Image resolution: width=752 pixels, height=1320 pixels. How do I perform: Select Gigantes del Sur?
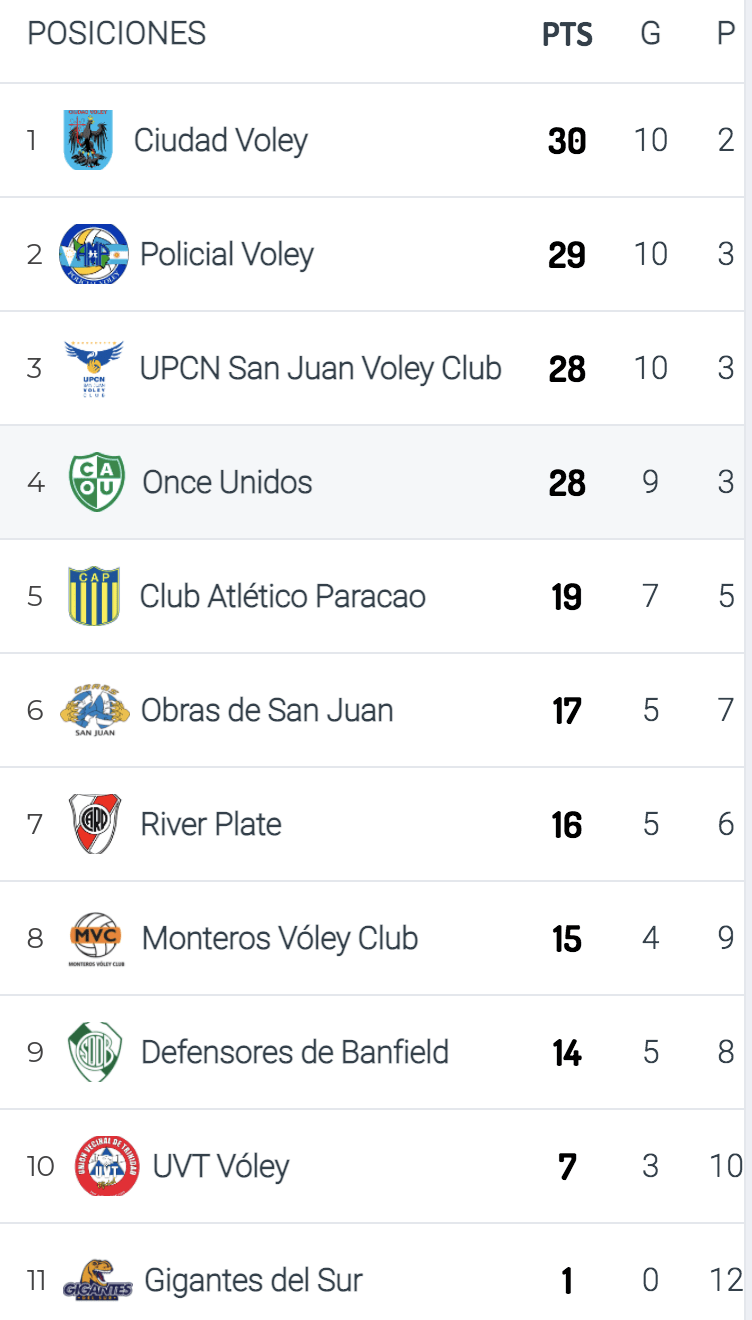coord(376,1272)
